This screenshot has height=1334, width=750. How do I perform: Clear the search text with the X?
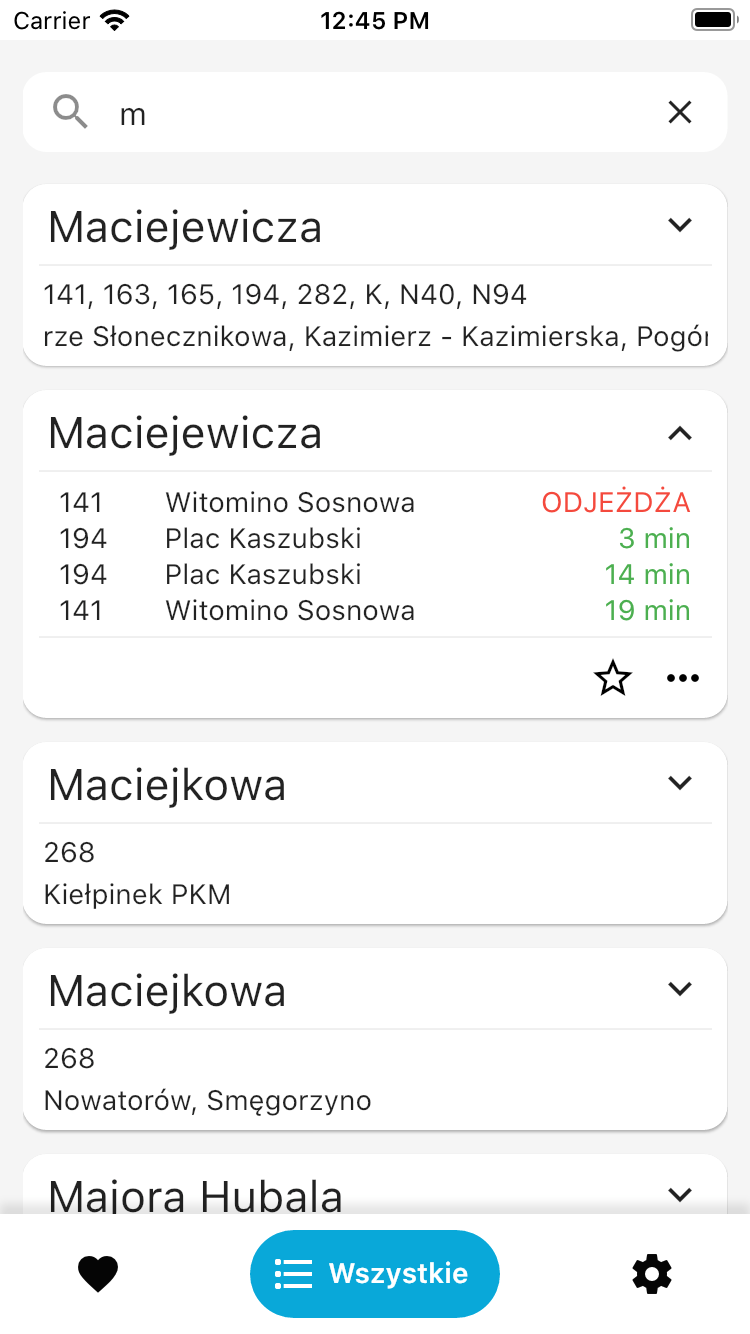[680, 113]
